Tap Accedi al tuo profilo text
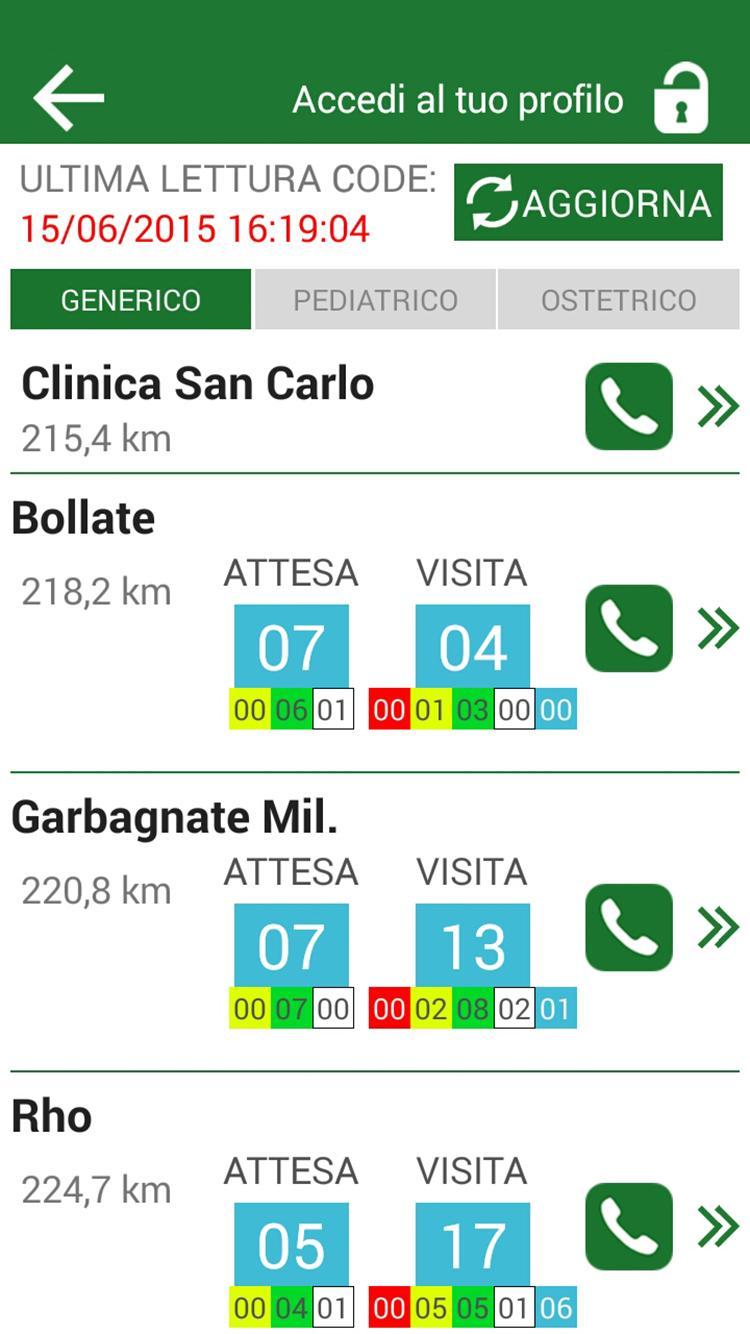750x1334 pixels. (457, 97)
